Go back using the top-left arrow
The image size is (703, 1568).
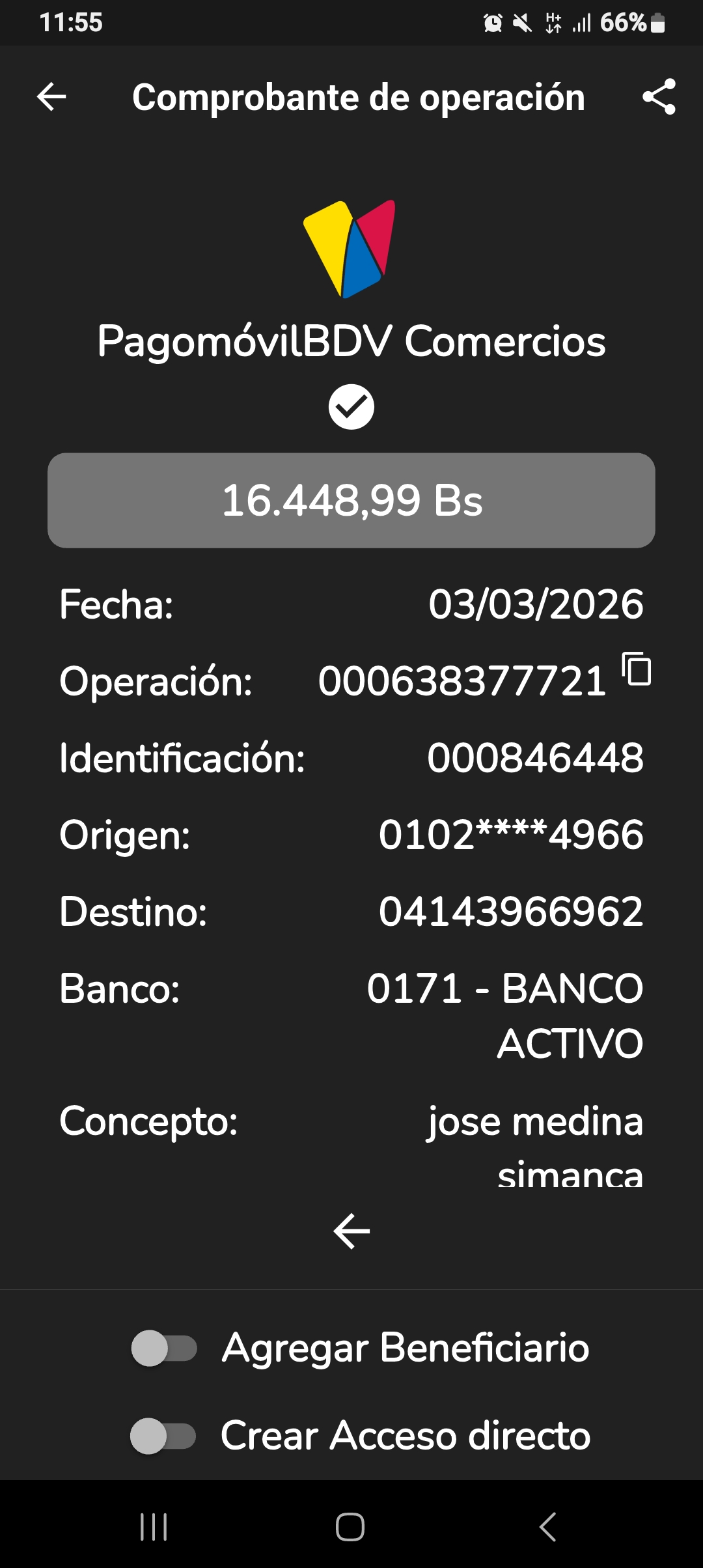click(51, 97)
